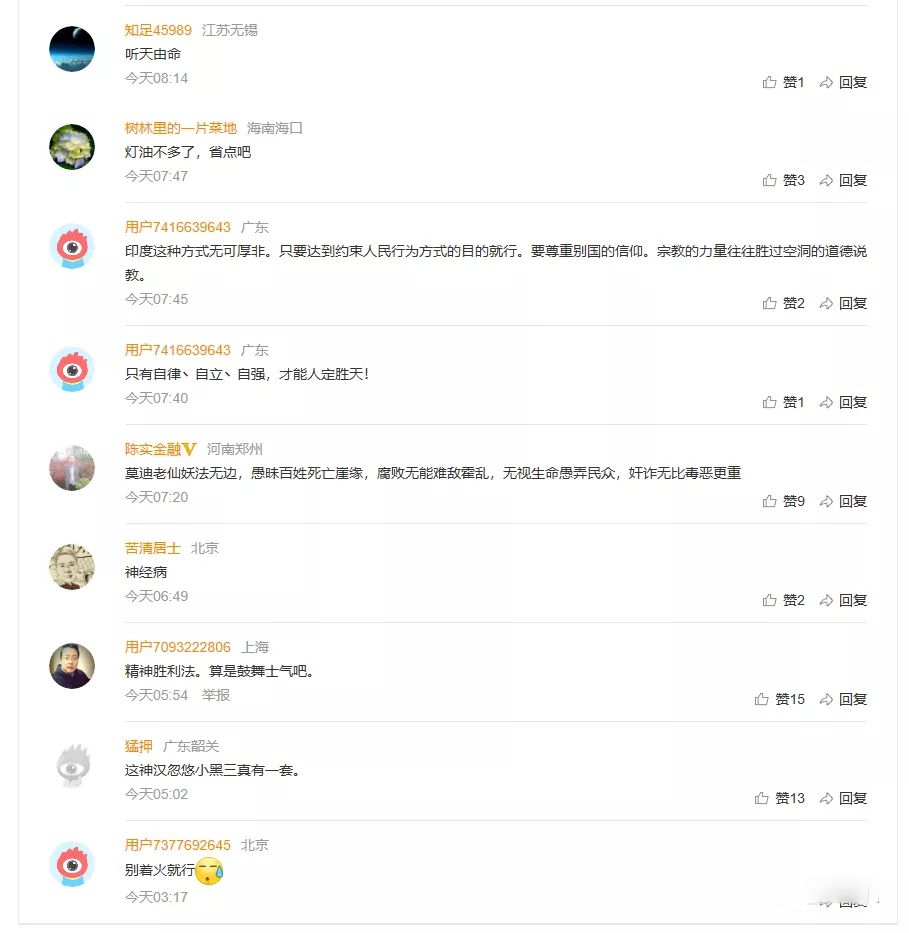Like 树林里的一片菜地's comment
This screenshot has height=933, width=909.
[x=783, y=181]
